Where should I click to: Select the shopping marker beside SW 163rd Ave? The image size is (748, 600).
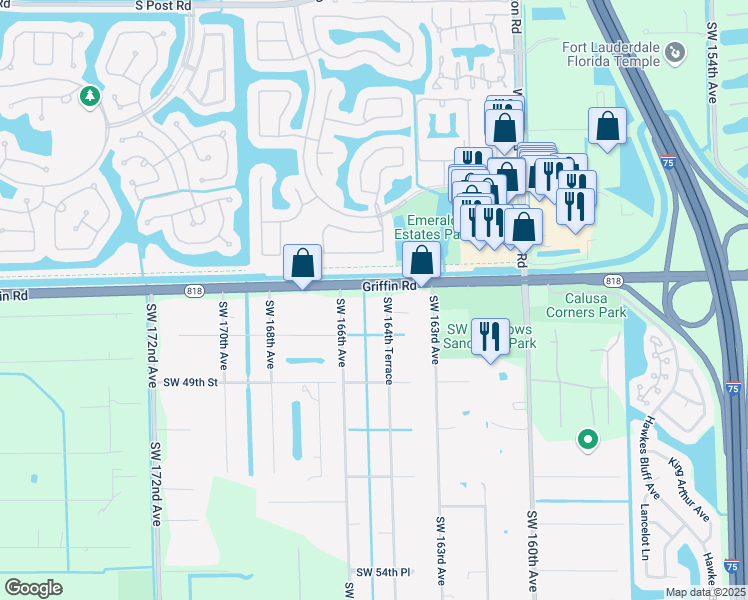pos(422,260)
